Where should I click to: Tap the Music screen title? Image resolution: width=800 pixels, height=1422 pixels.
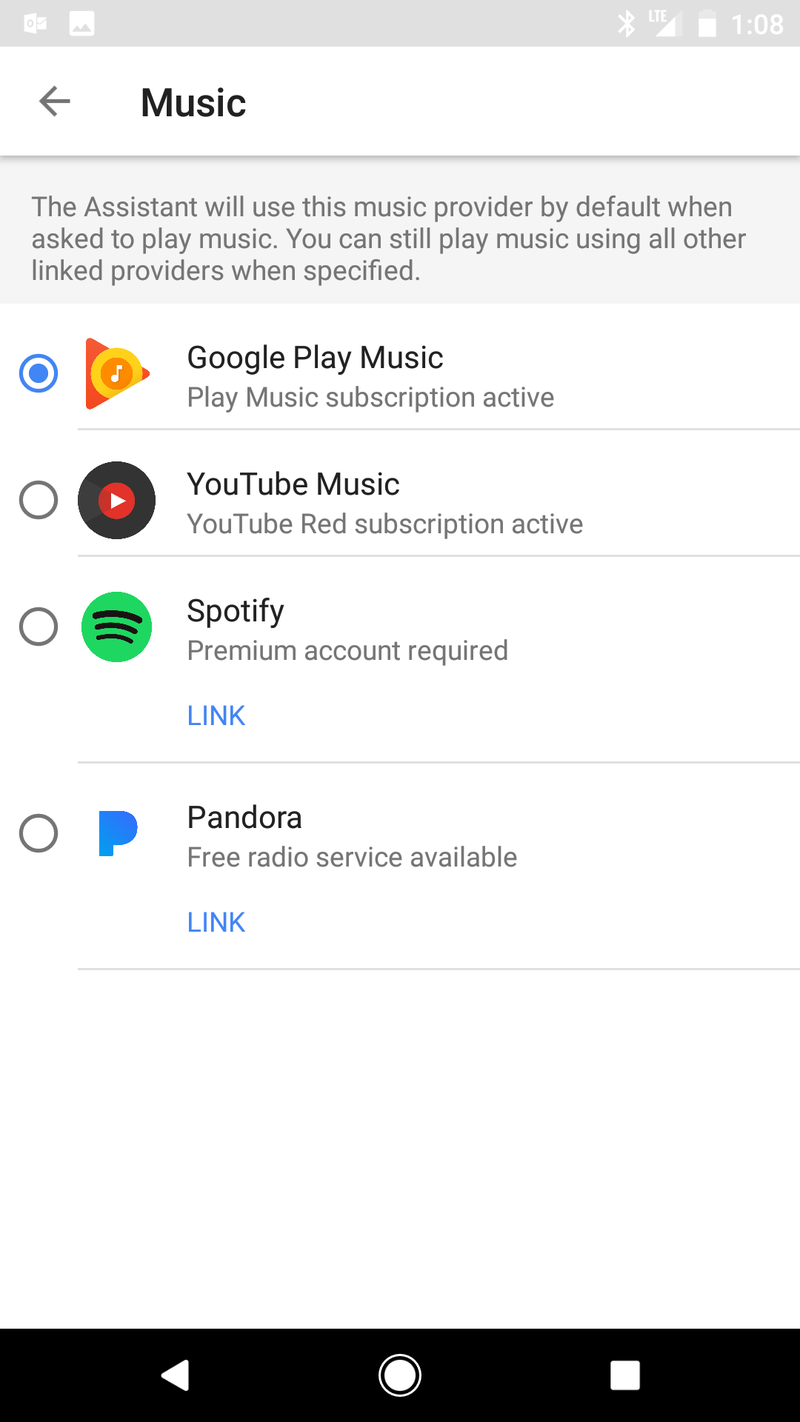click(193, 101)
